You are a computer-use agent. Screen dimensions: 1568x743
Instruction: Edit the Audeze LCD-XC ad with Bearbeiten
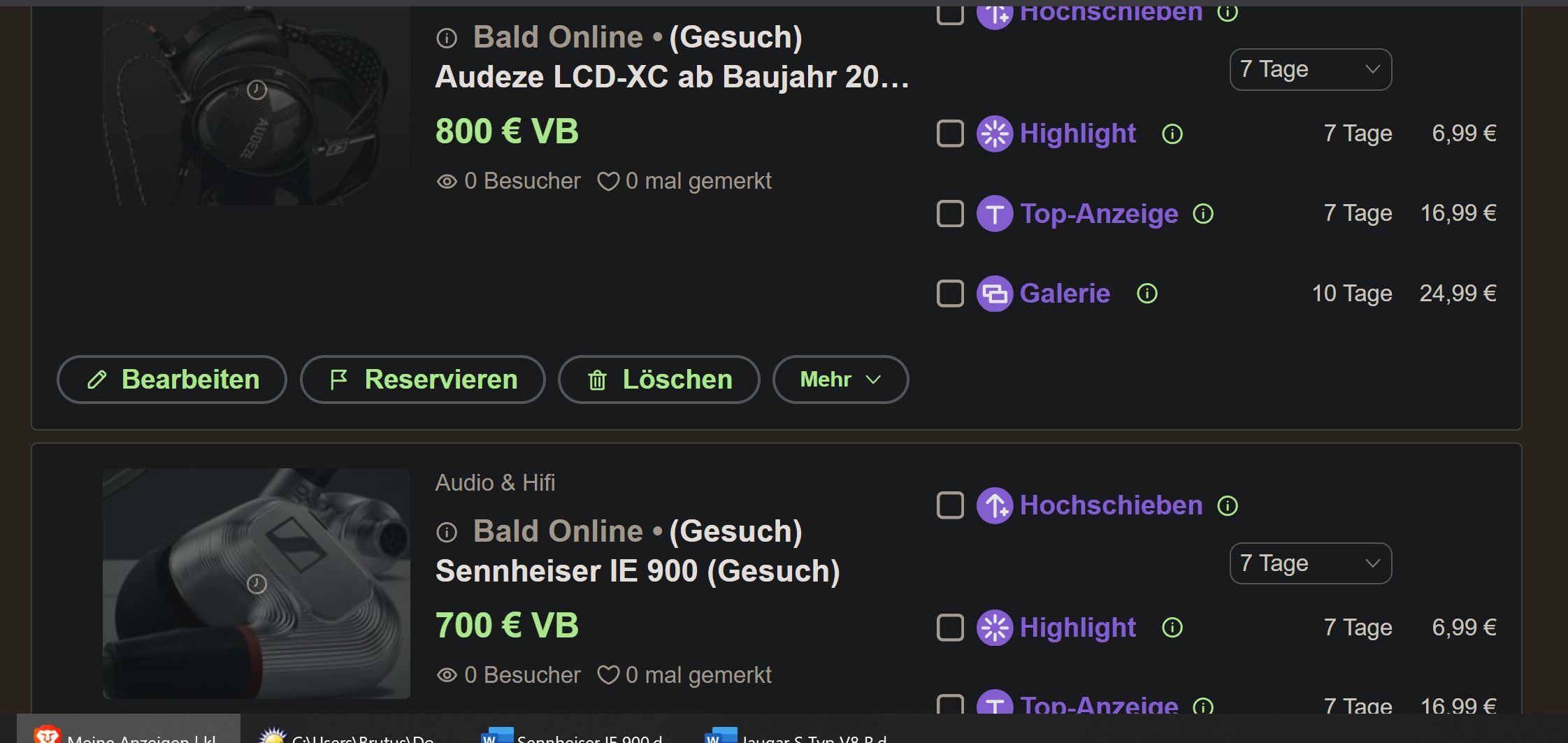click(x=172, y=380)
